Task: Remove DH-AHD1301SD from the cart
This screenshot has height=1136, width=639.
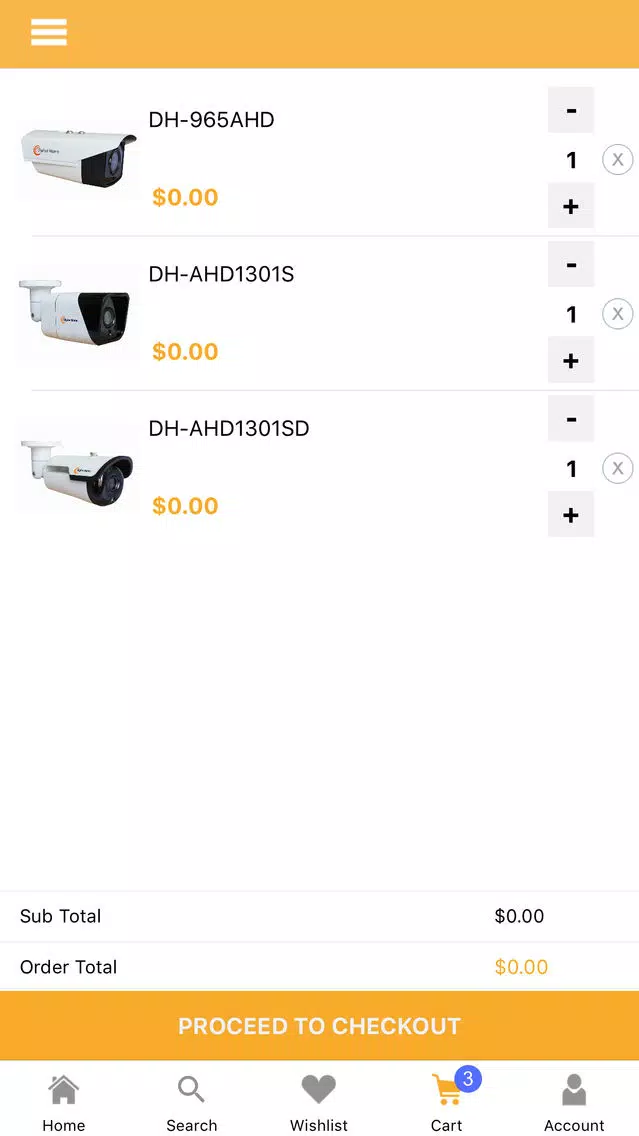Action: coord(617,468)
